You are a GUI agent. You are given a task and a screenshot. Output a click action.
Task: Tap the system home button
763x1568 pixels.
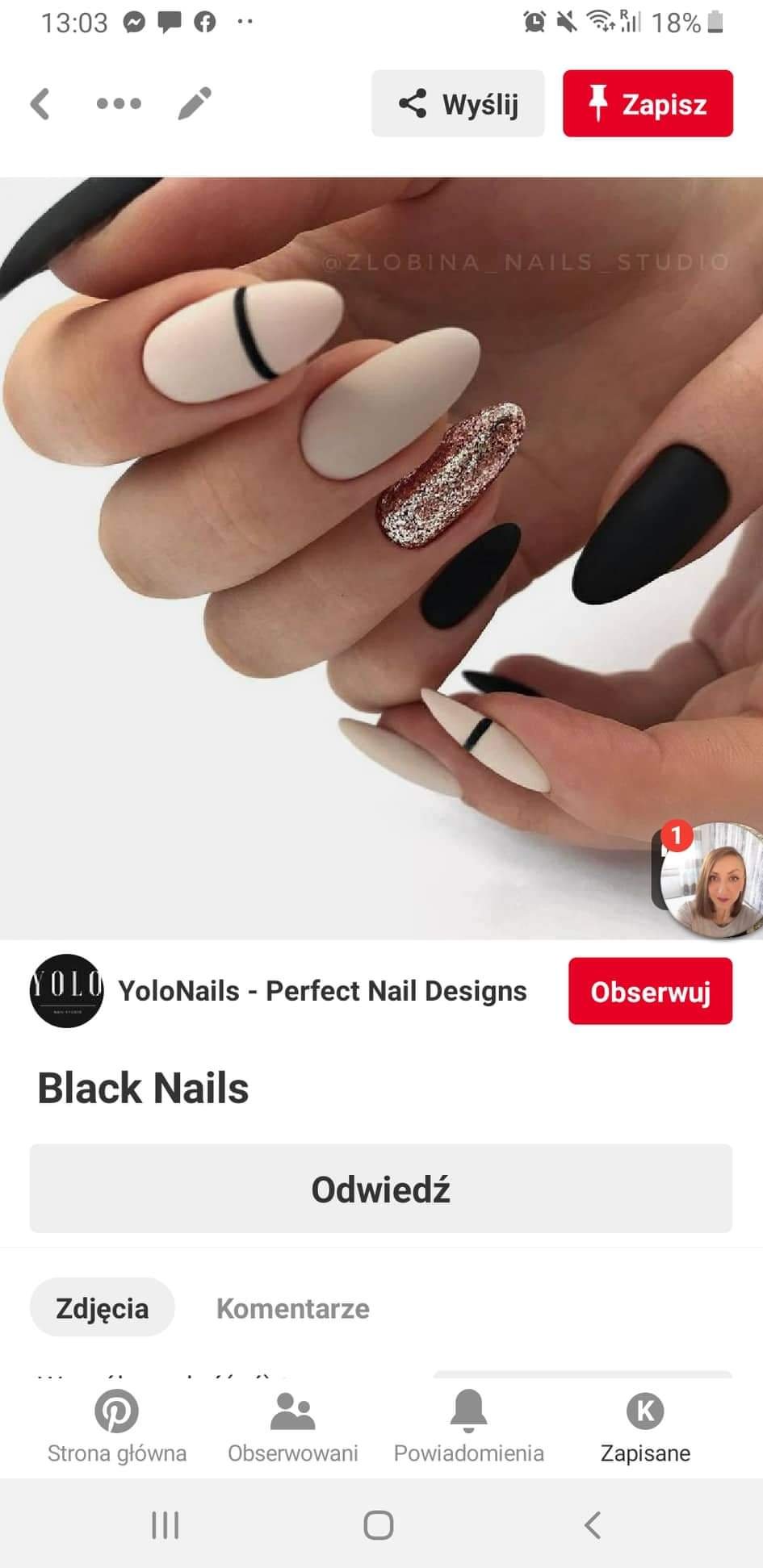379,1525
